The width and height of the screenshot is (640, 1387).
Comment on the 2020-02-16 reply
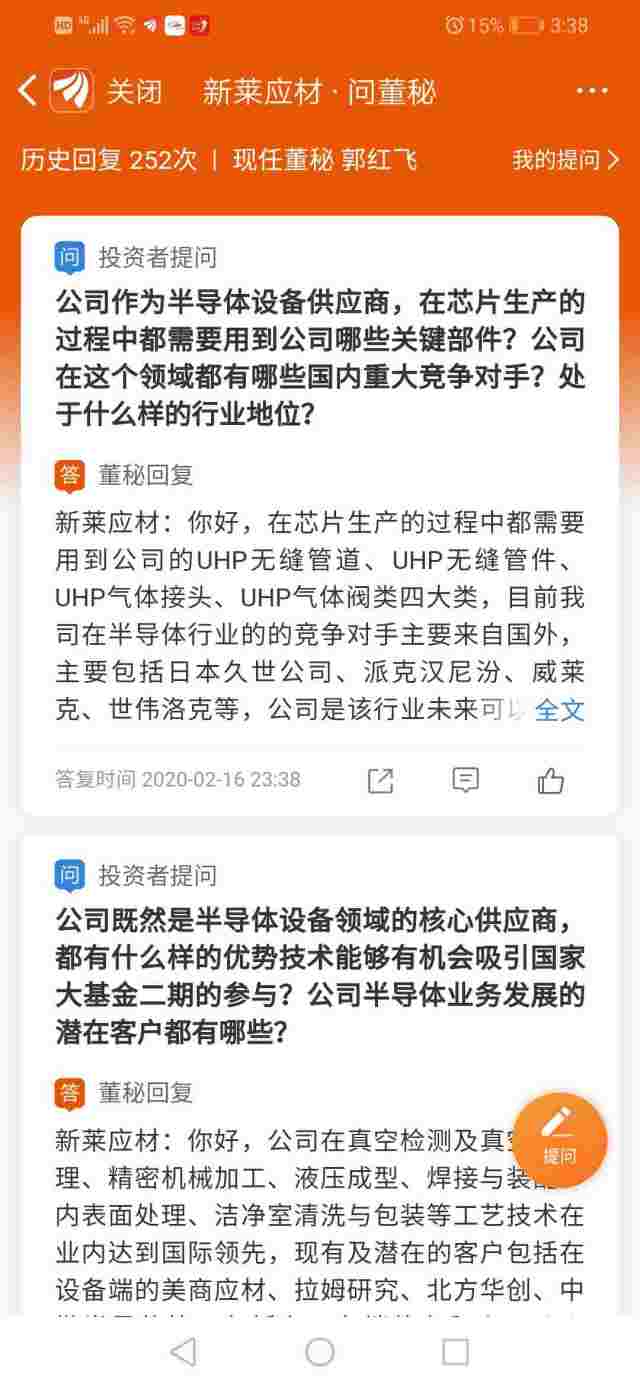click(x=465, y=780)
